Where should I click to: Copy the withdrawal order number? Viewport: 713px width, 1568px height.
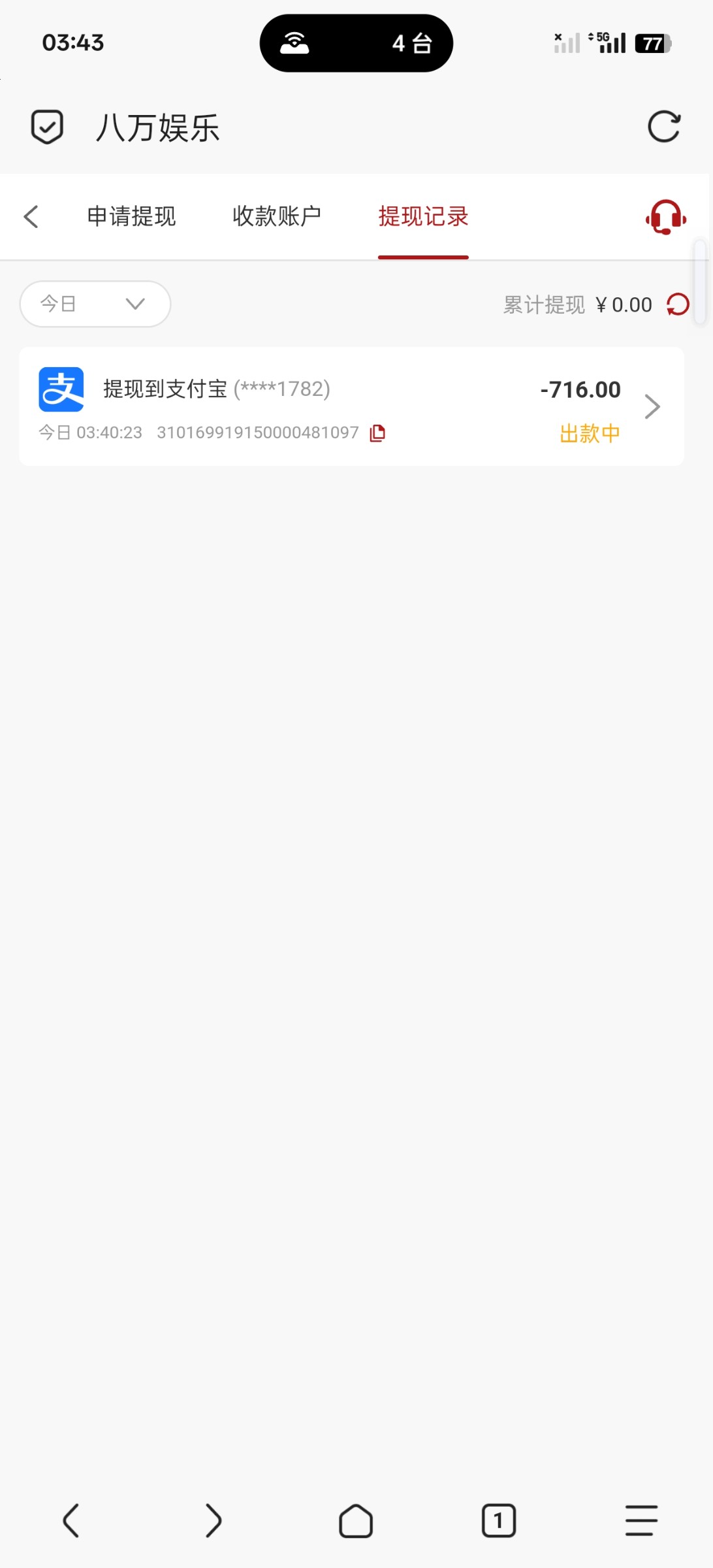(x=377, y=433)
